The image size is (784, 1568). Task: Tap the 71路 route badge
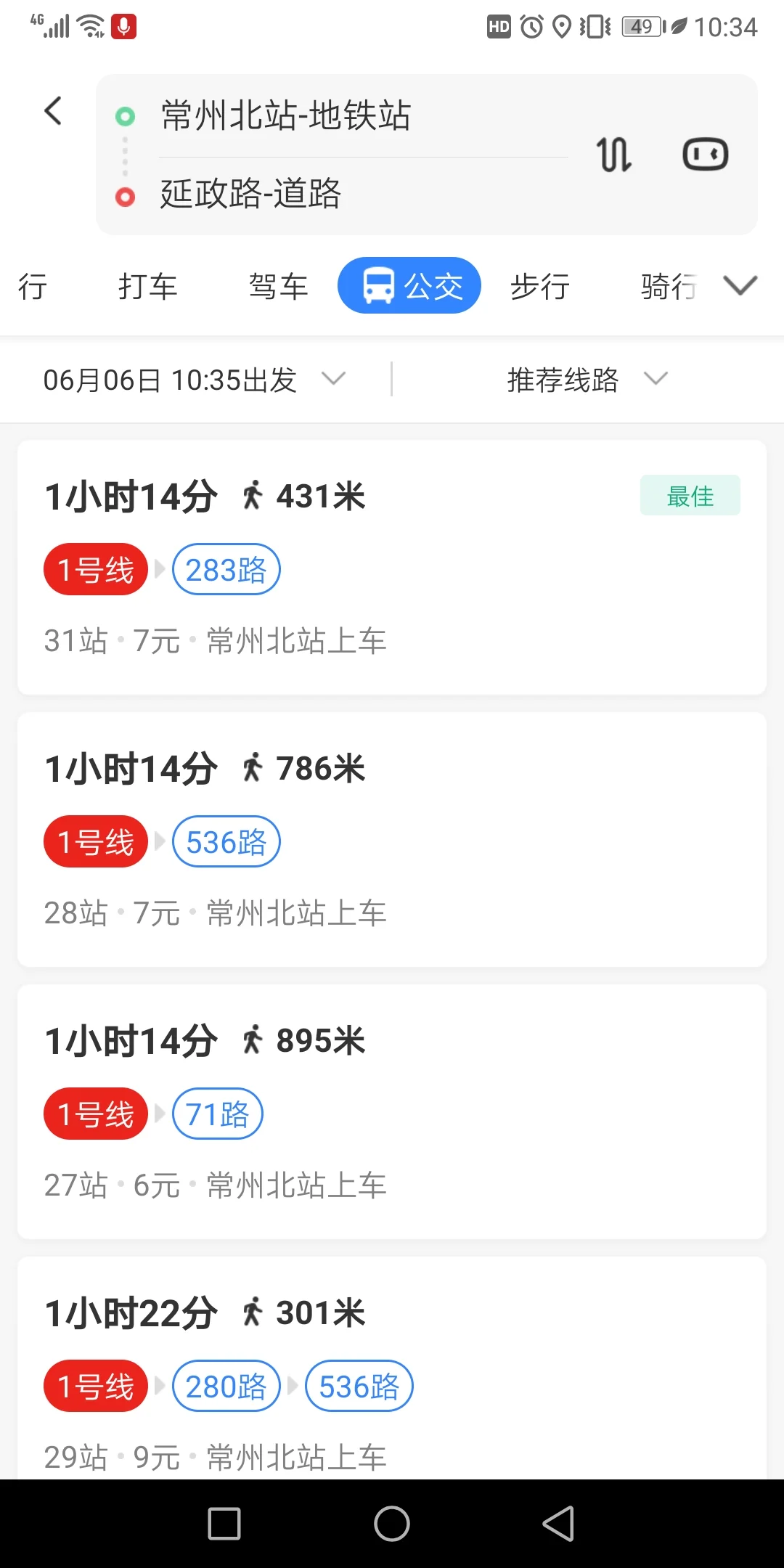(x=216, y=1113)
